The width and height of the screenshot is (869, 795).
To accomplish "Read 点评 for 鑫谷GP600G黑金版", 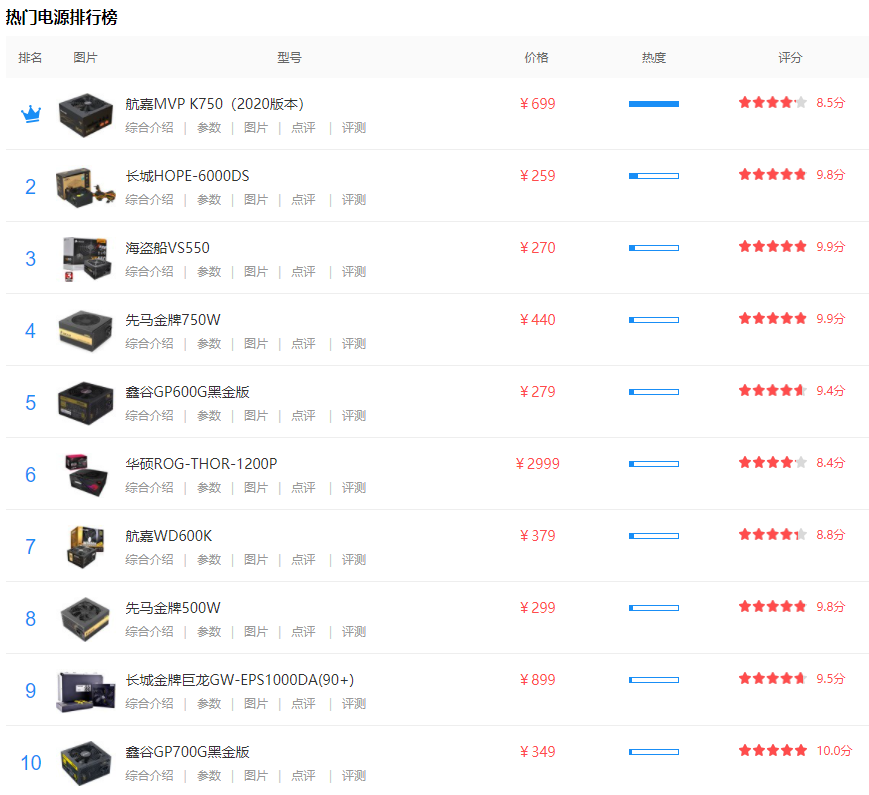I will pos(303,416).
